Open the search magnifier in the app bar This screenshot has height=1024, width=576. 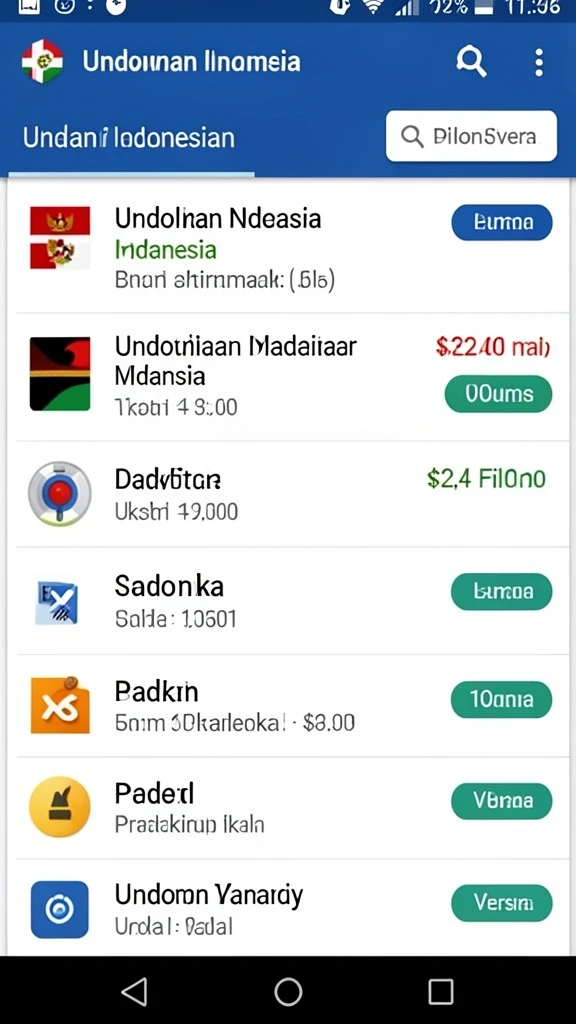click(x=471, y=62)
